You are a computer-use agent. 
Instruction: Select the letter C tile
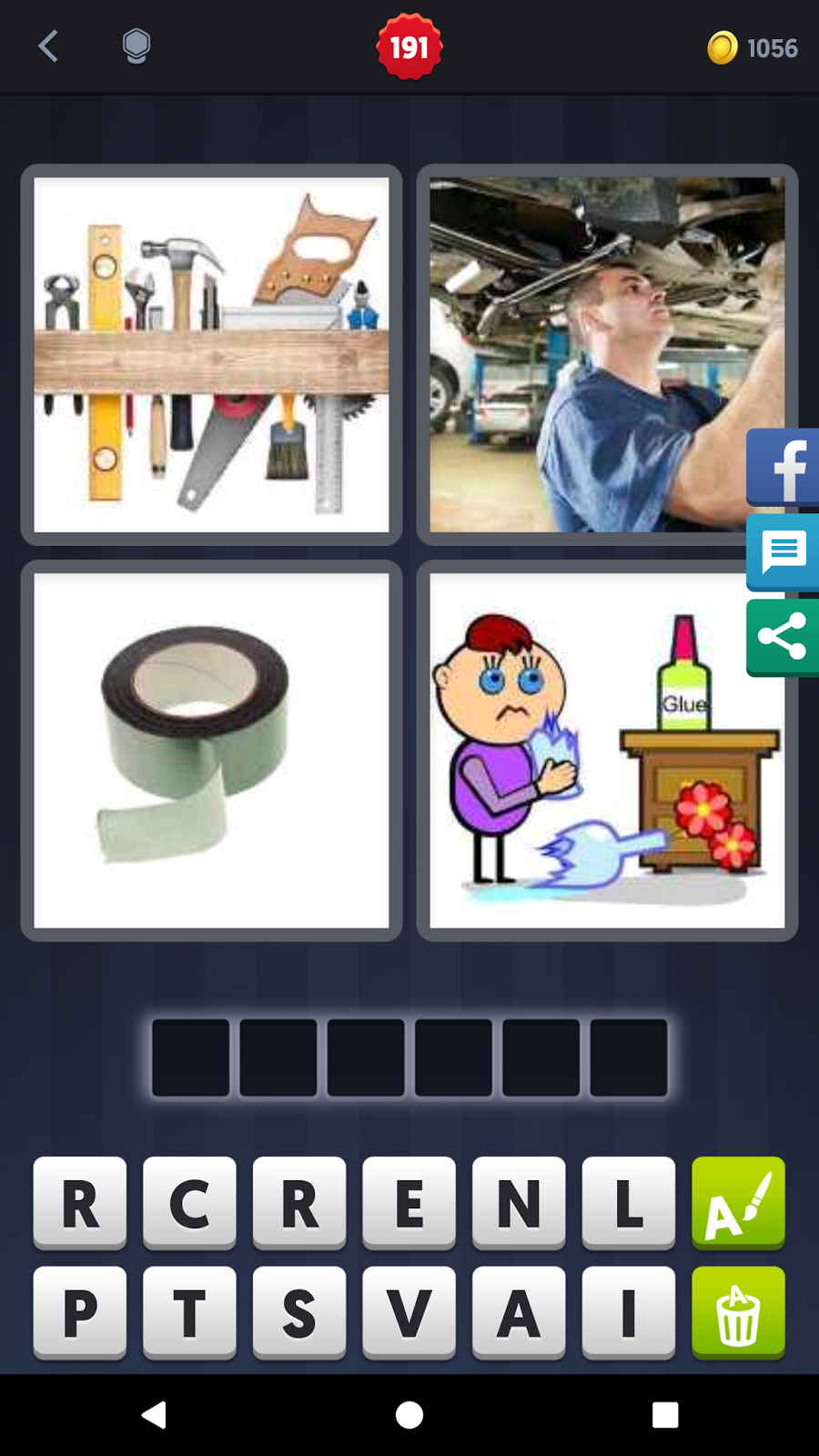click(x=189, y=1203)
